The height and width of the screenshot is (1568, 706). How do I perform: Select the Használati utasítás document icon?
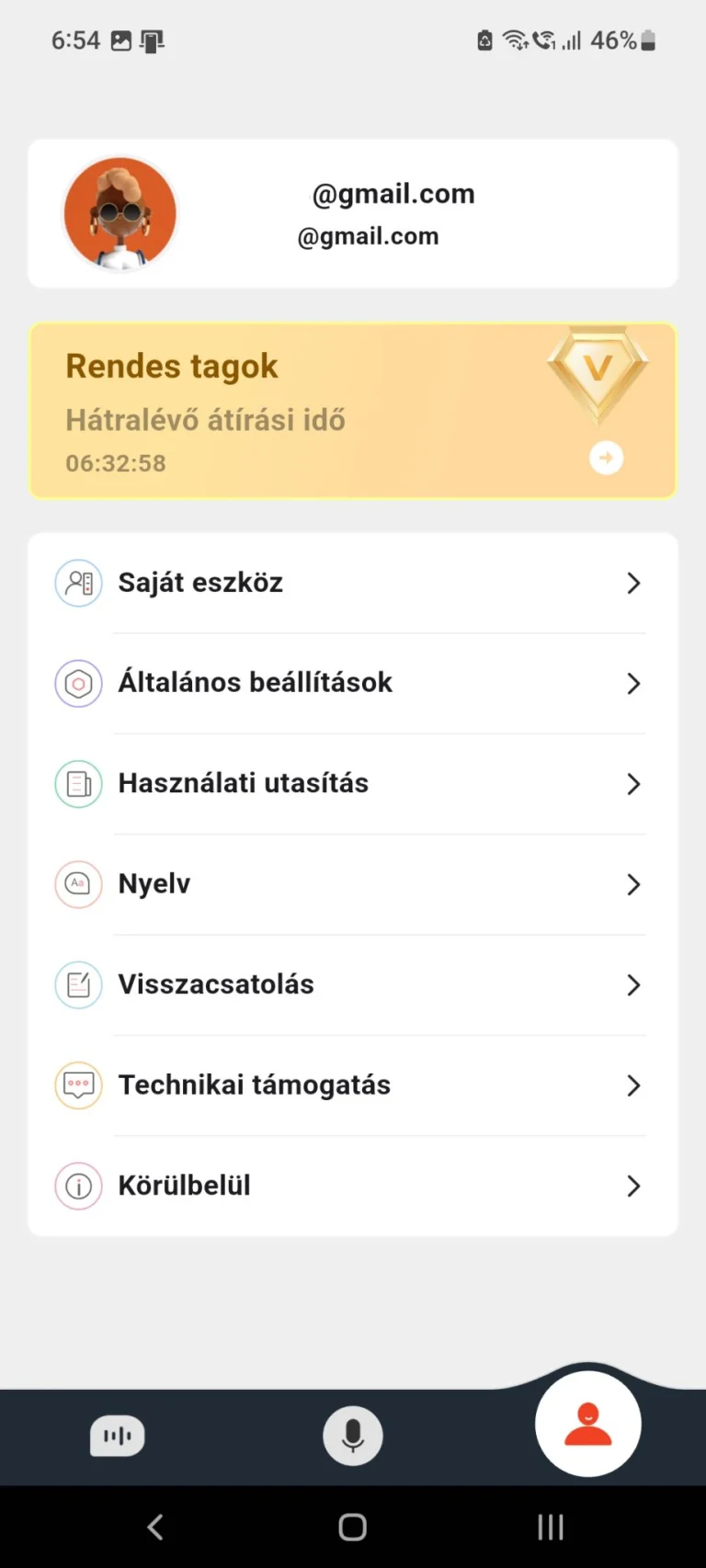click(78, 784)
